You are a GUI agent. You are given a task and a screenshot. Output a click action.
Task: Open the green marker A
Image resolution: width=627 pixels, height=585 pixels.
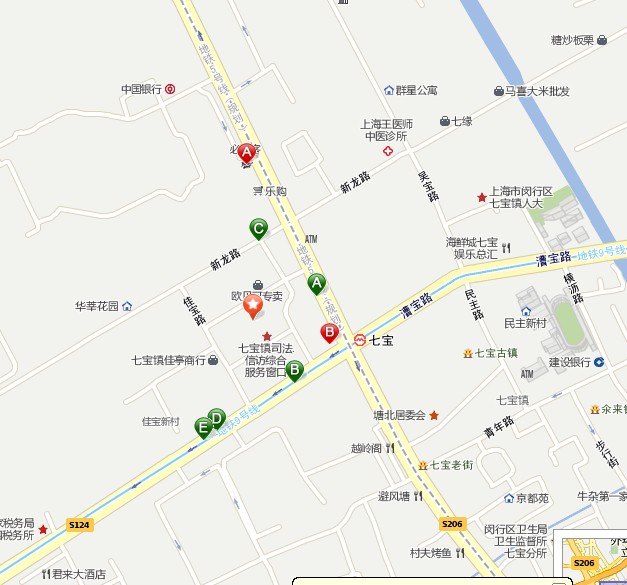point(317,284)
